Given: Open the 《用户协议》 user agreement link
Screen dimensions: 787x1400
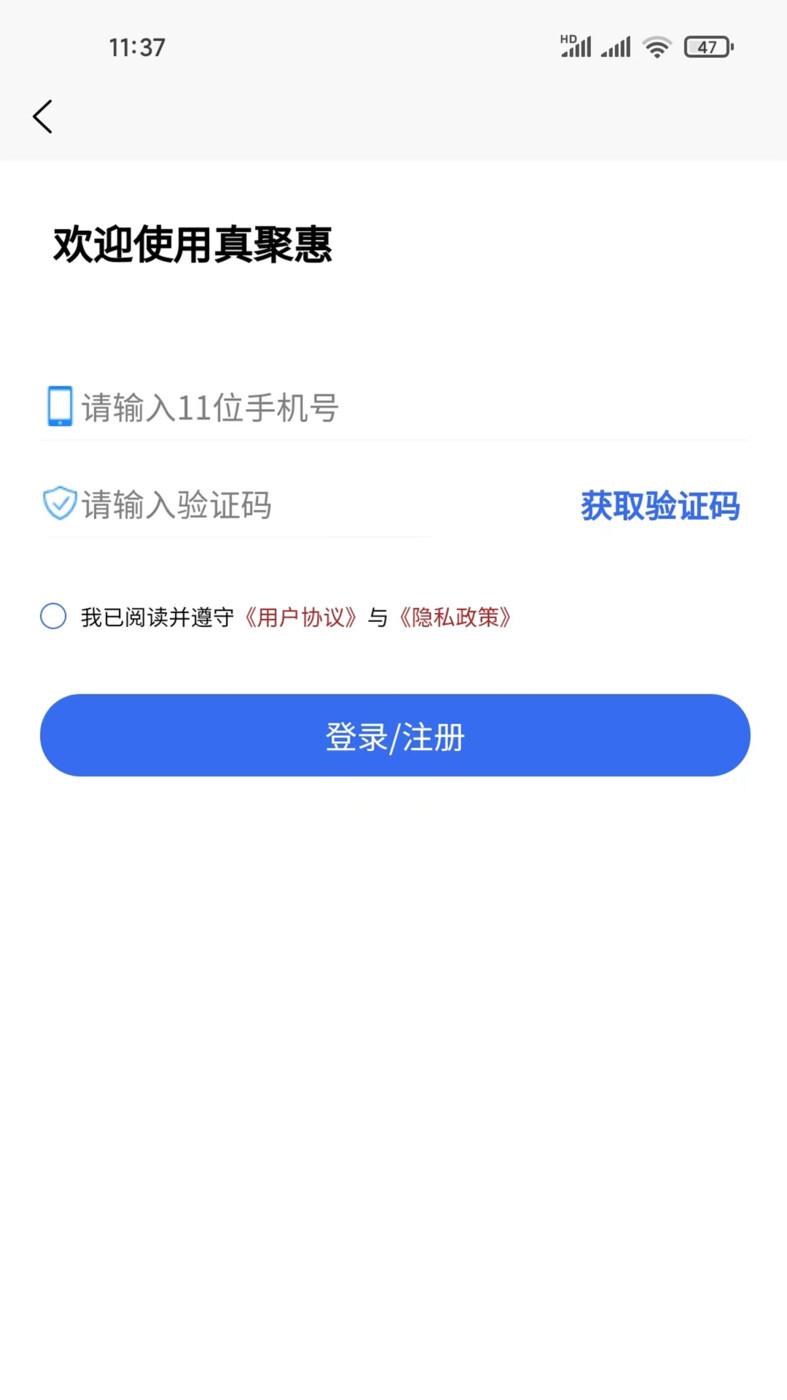Looking at the screenshot, I should tap(302, 618).
